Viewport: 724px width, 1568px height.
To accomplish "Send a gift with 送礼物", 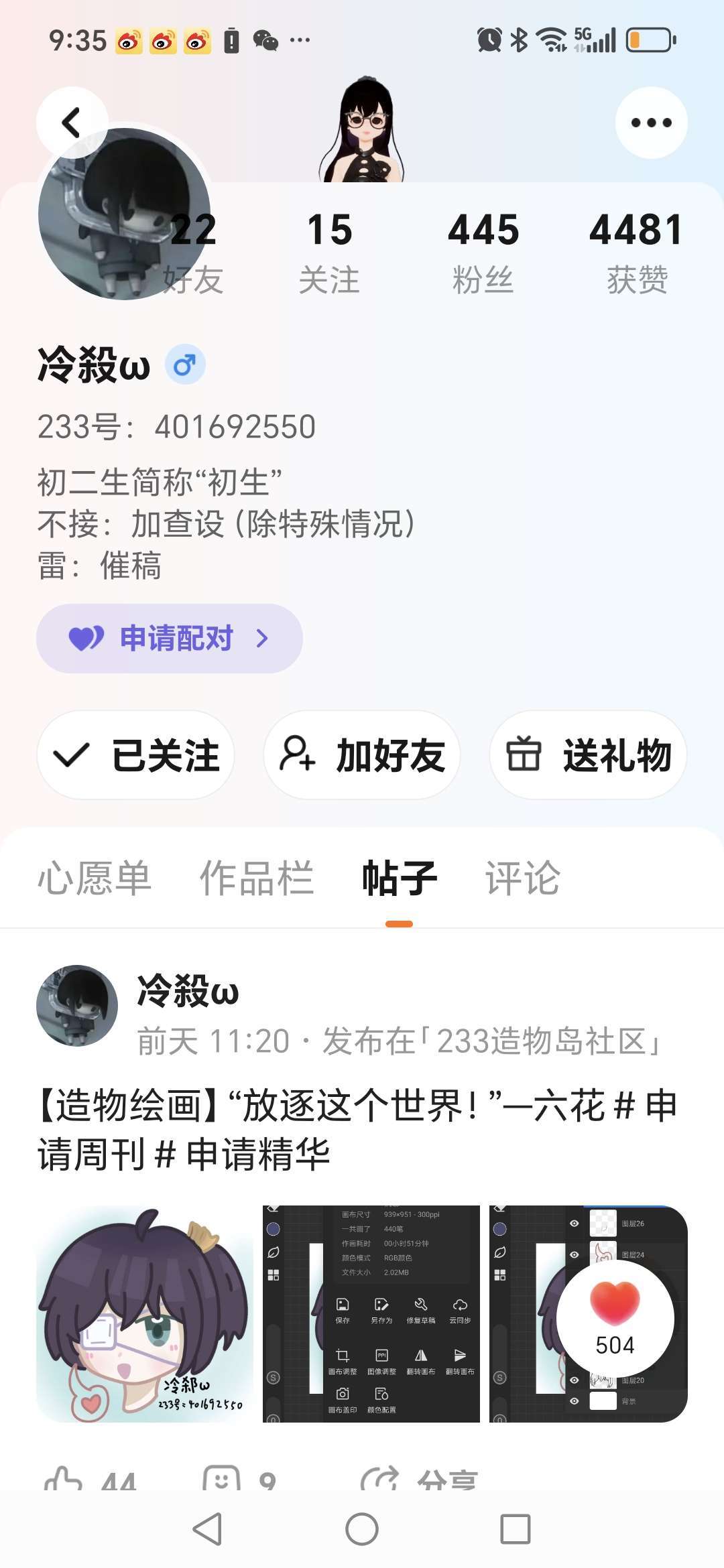I will coord(588,755).
